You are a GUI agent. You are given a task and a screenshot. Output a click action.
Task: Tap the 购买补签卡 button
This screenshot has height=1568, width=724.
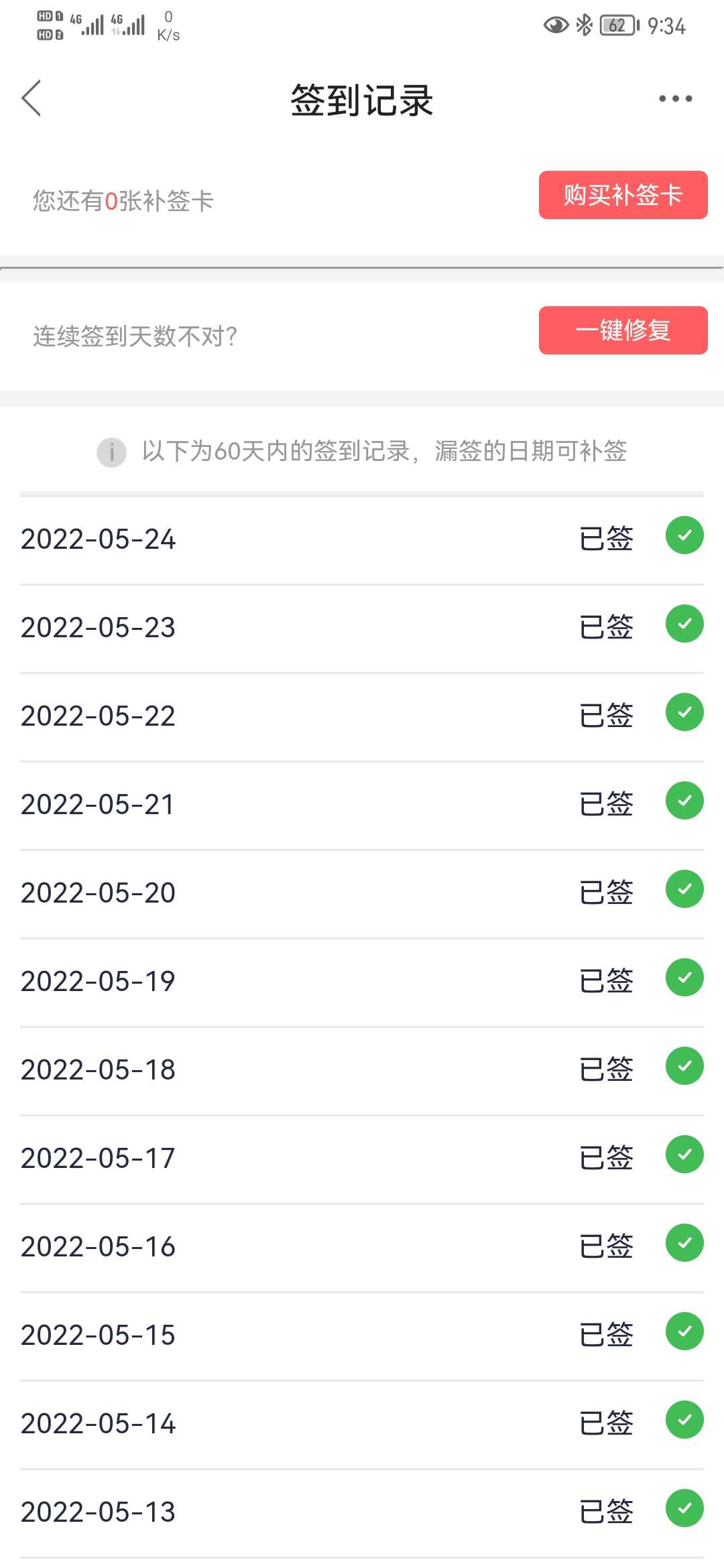pos(623,195)
